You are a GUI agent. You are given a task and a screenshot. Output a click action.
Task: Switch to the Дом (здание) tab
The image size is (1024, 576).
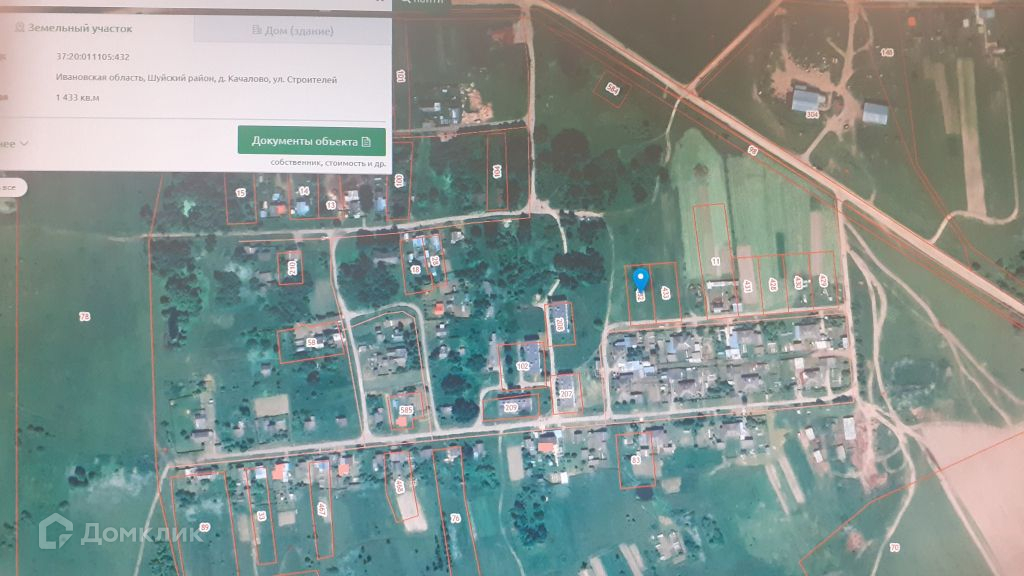coord(290,30)
